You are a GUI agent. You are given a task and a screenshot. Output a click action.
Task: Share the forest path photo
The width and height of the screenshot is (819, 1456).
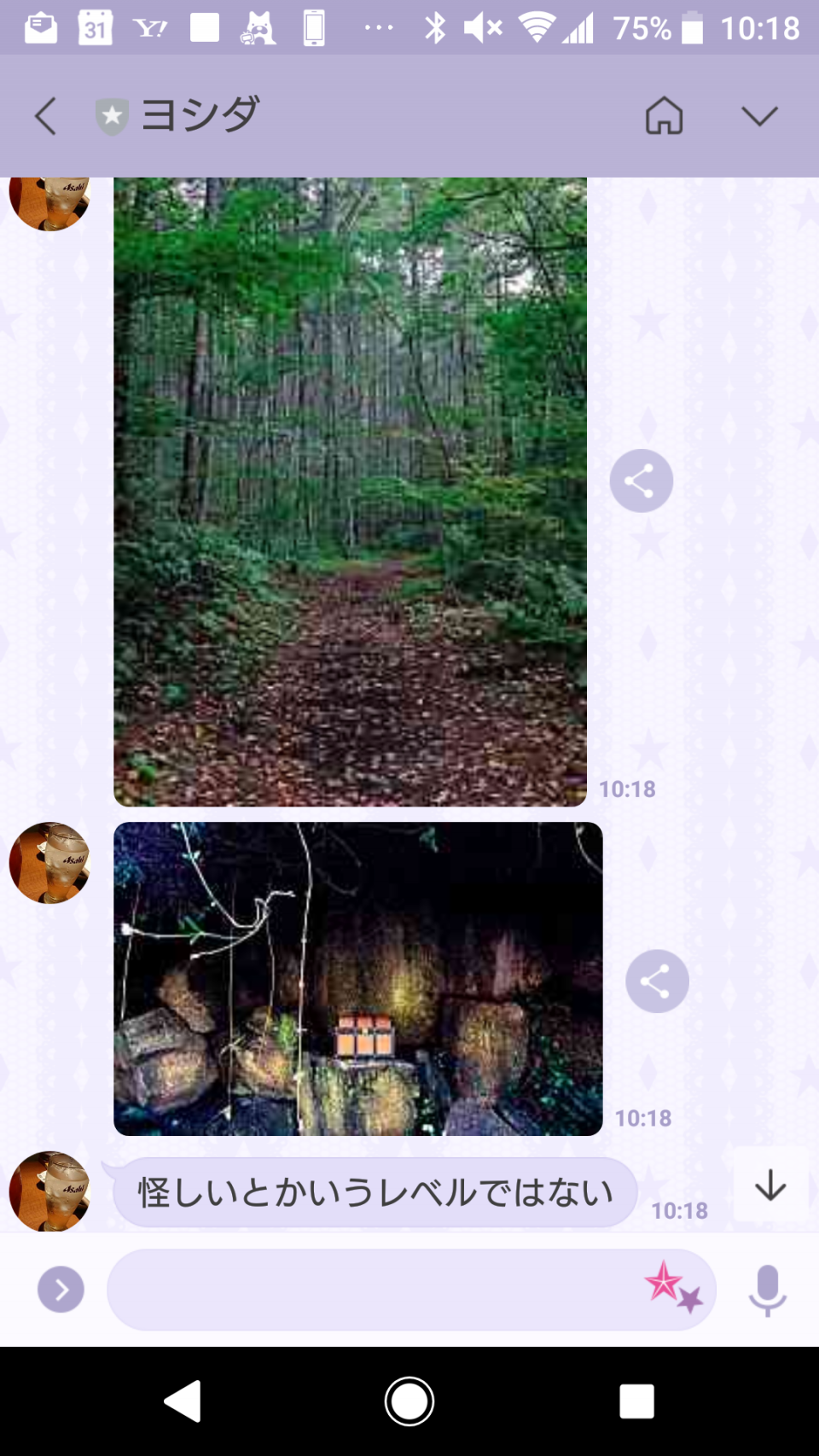click(641, 480)
